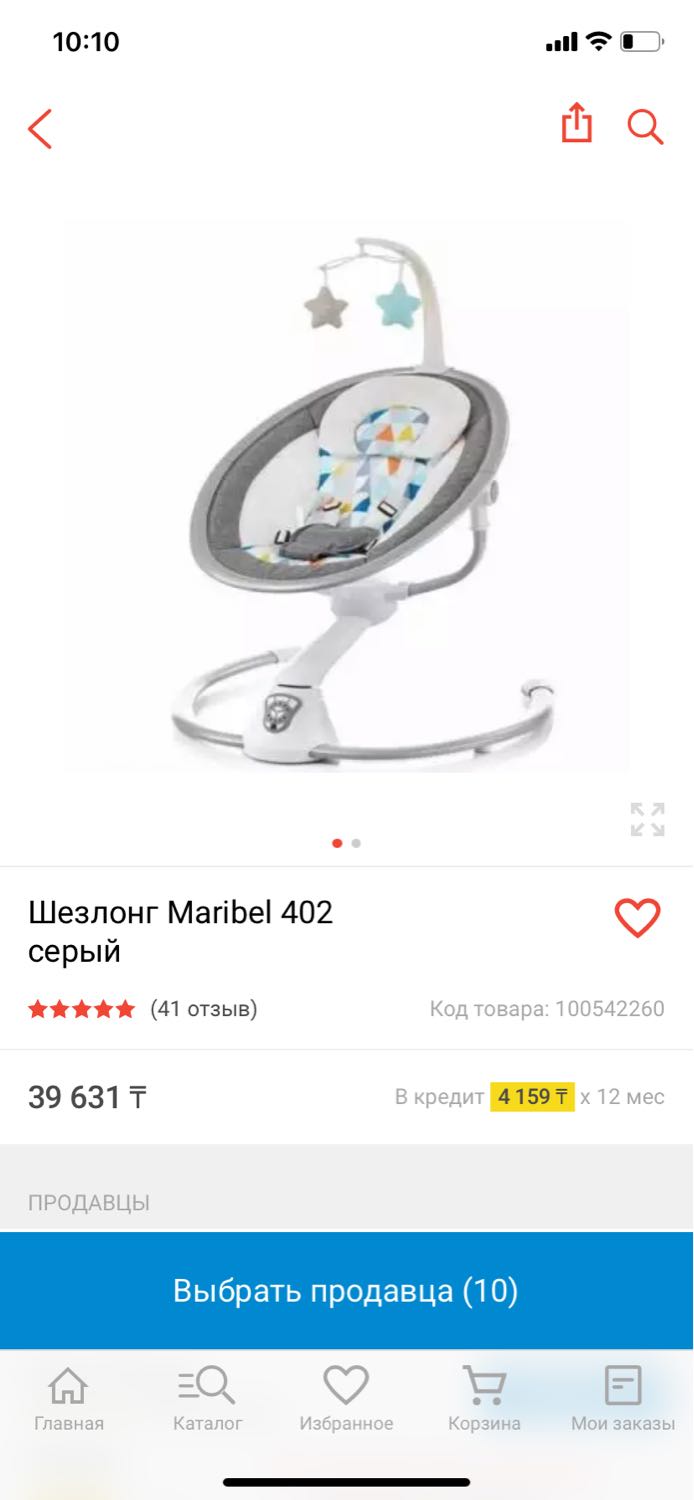
Task: Add Maribel 402 to favorites with heart
Action: point(637,918)
